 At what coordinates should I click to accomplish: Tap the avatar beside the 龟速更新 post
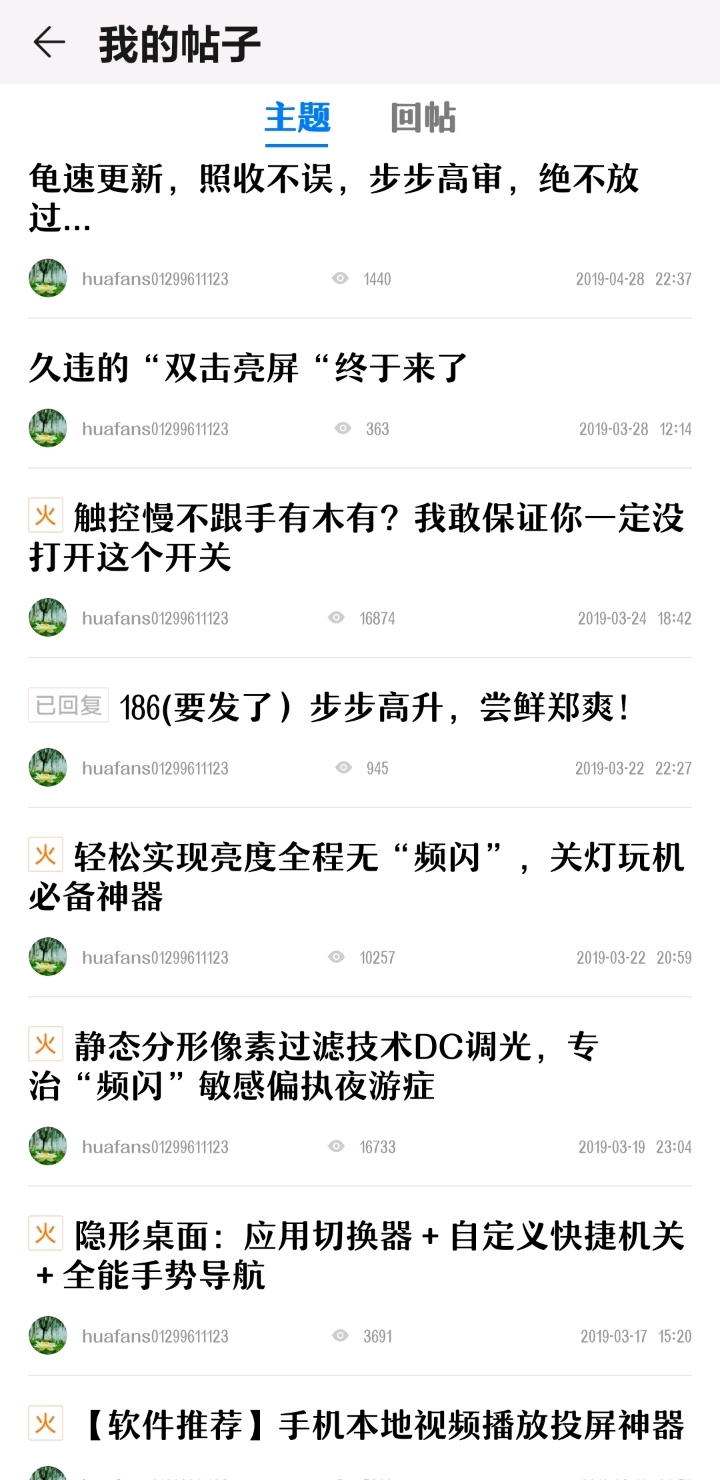click(x=47, y=278)
